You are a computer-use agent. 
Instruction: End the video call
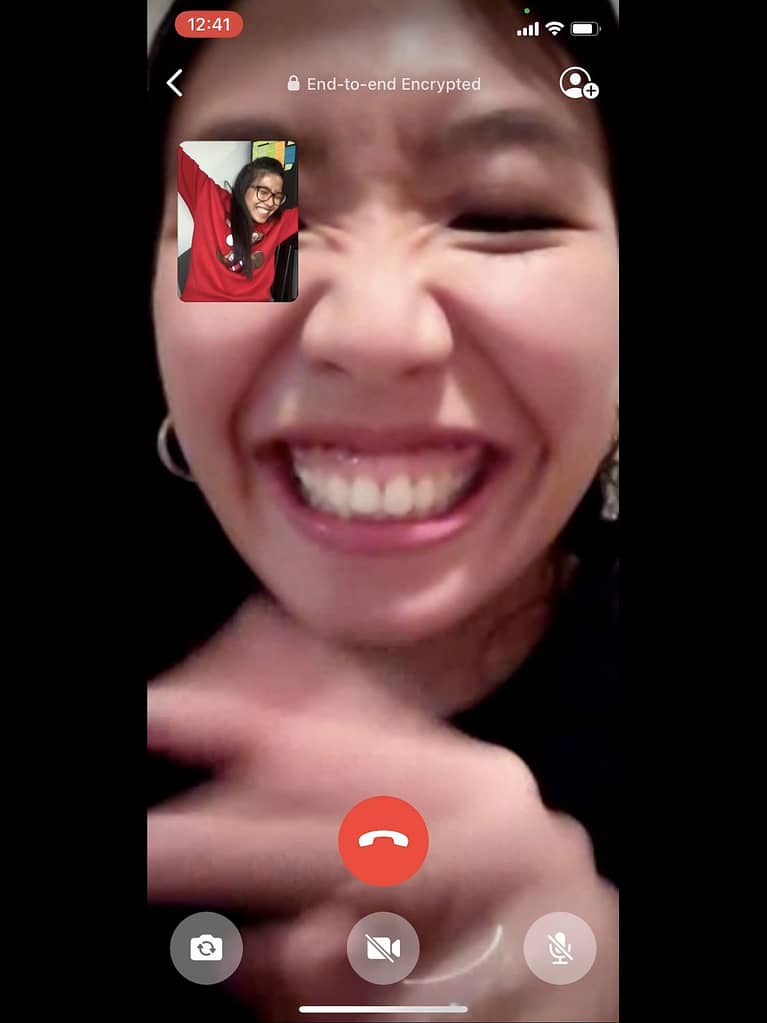pyautogui.click(x=383, y=841)
